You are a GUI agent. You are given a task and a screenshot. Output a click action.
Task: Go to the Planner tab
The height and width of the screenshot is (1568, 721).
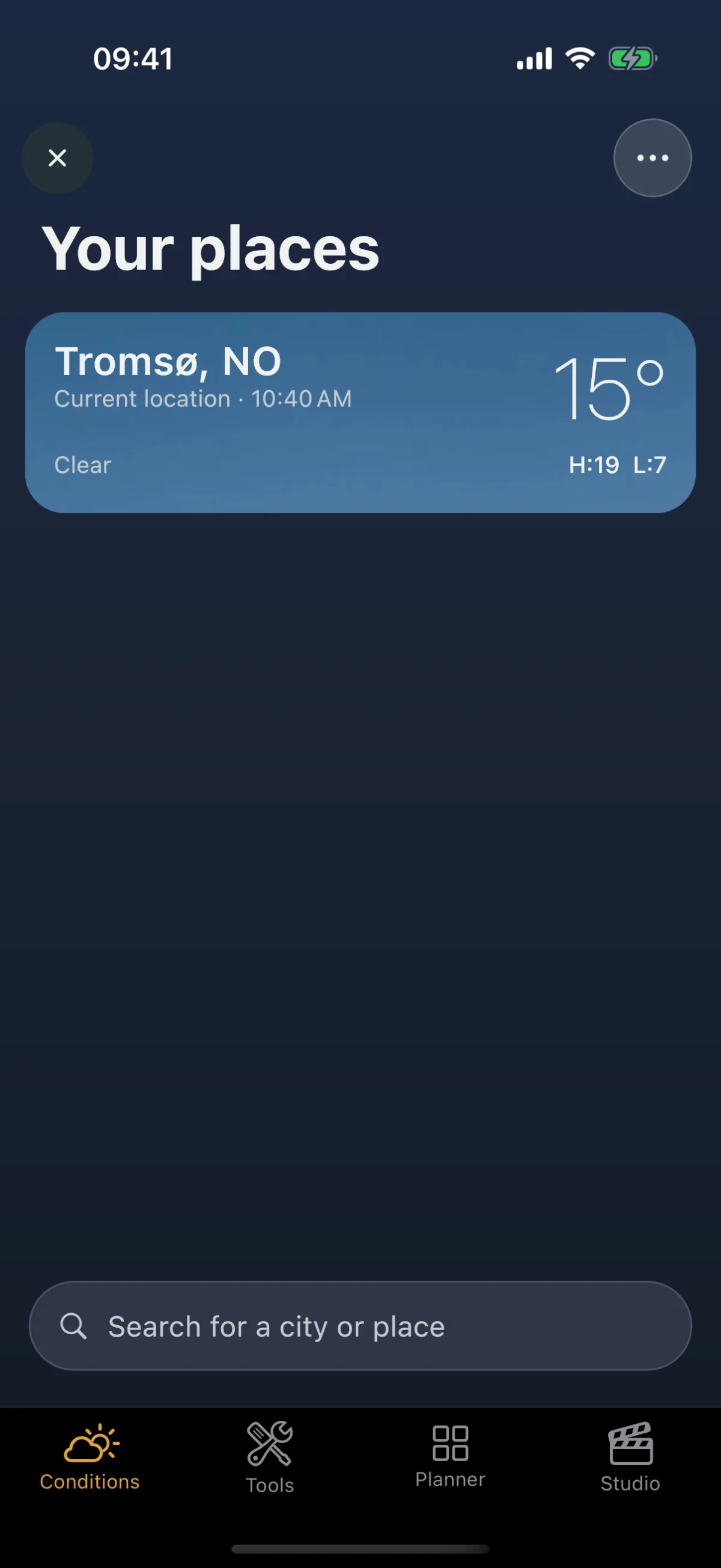point(450,1457)
